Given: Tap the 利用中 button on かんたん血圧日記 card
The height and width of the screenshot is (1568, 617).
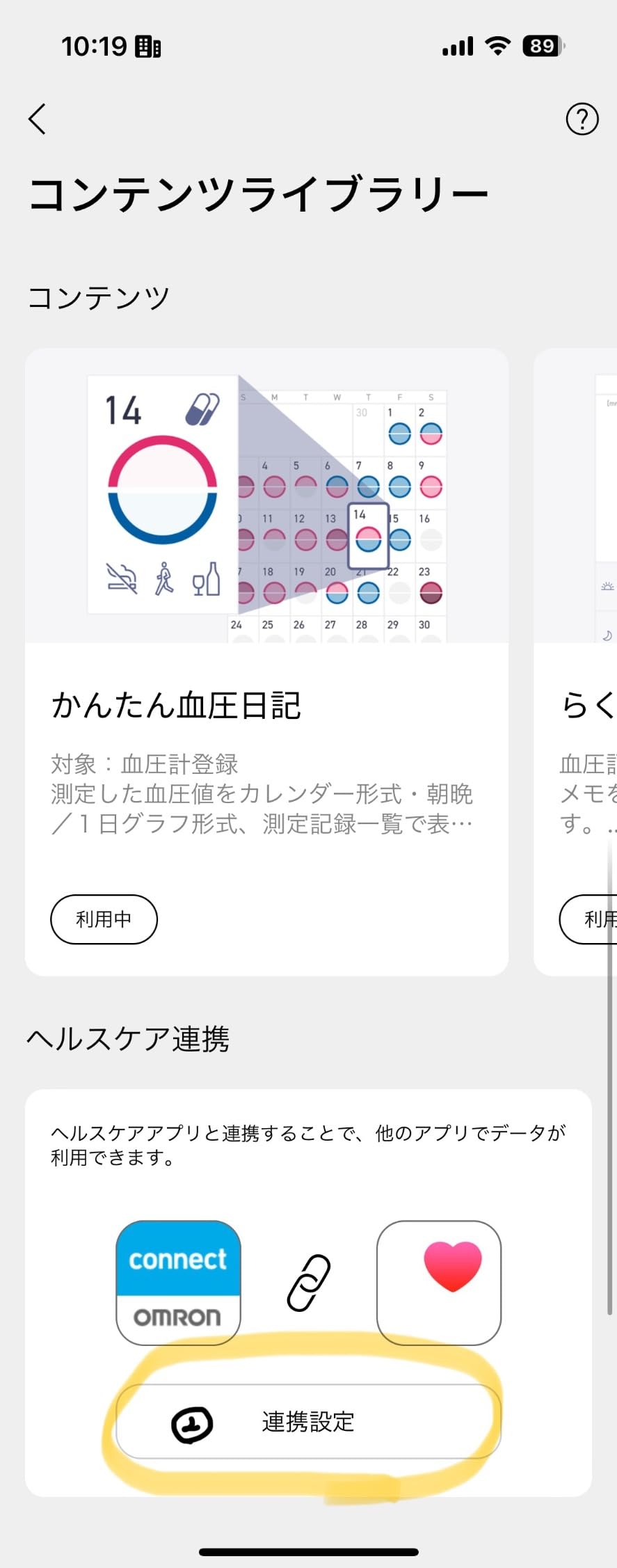Looking at the screenshot, I should click(104, 919).
